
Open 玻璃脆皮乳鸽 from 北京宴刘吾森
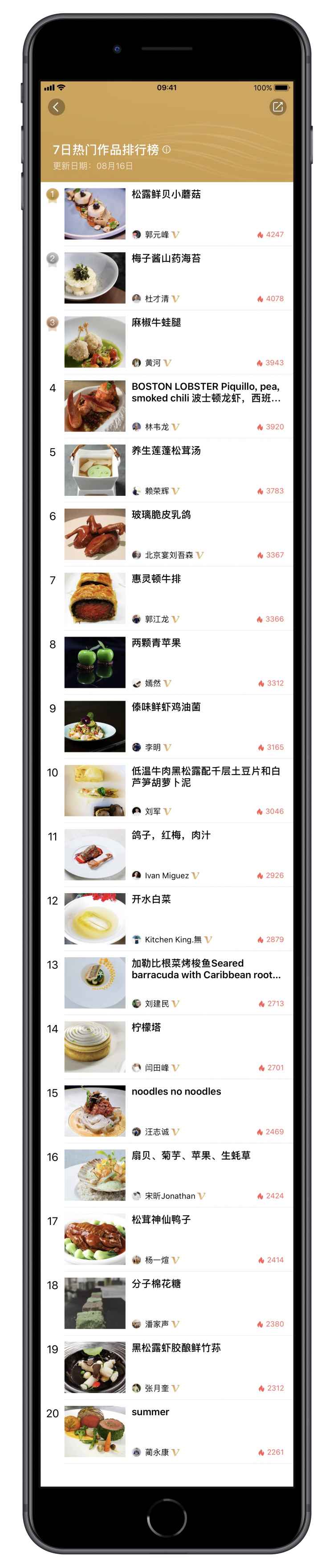161,515
